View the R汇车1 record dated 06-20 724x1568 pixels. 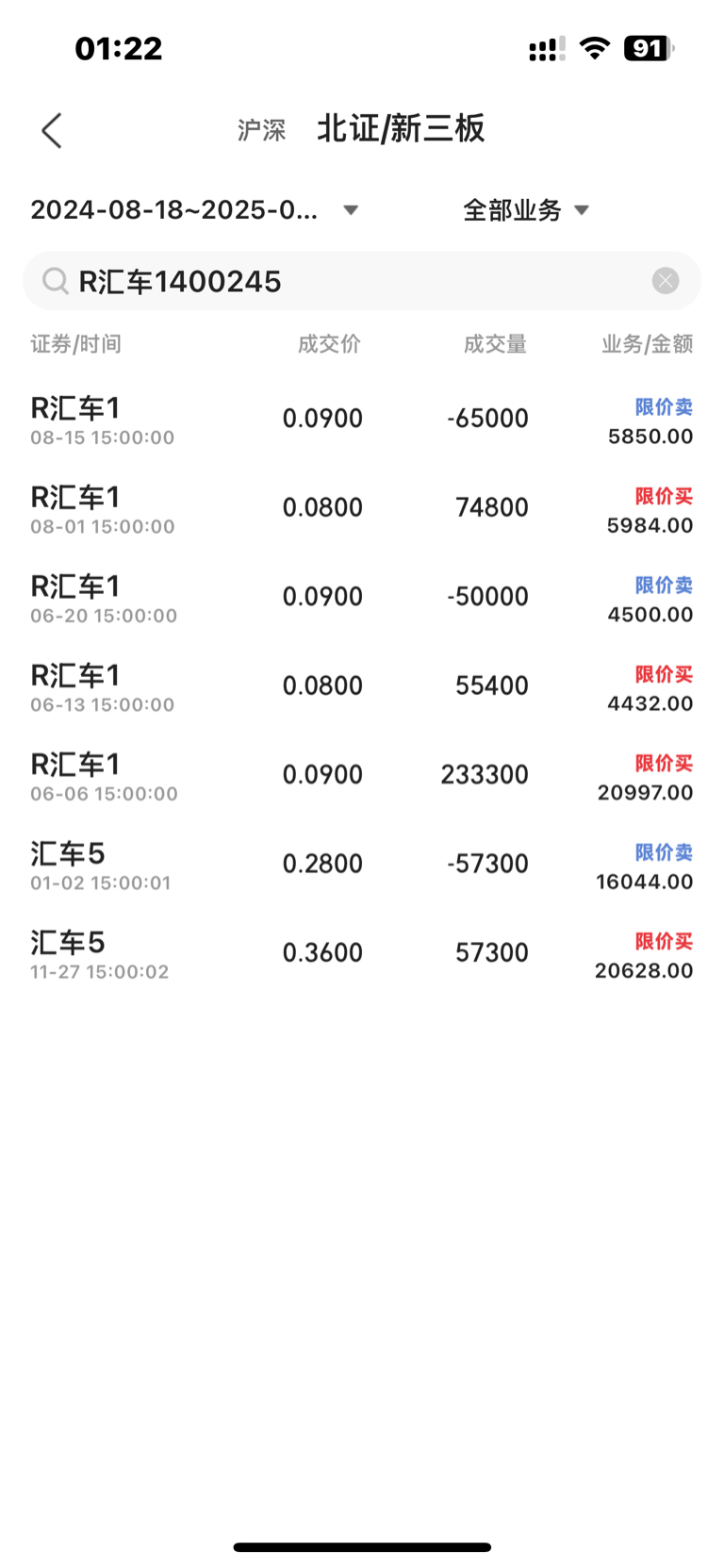tap(362, 599)
